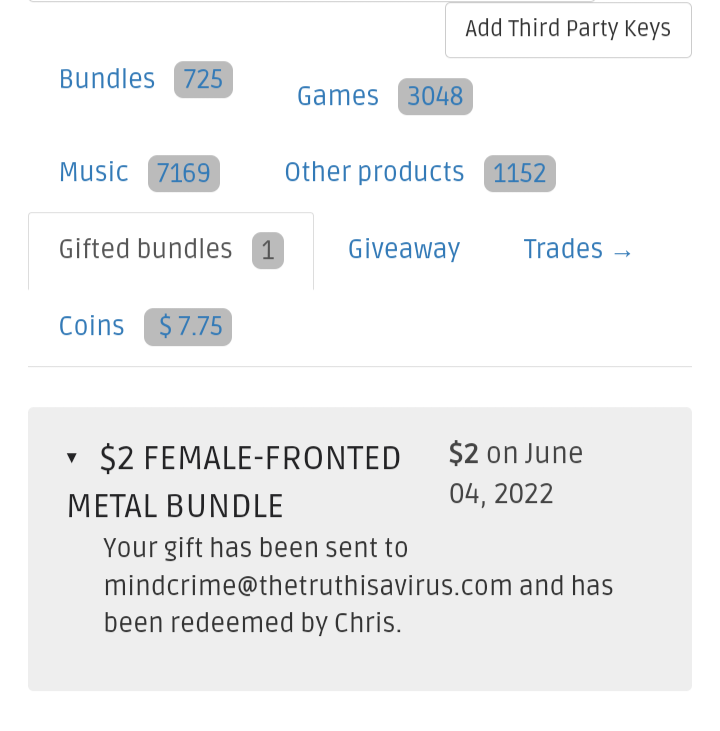720x731 pixels.
Task: Click the $7.75 Coins amount badge
Action: coord(188,326)
